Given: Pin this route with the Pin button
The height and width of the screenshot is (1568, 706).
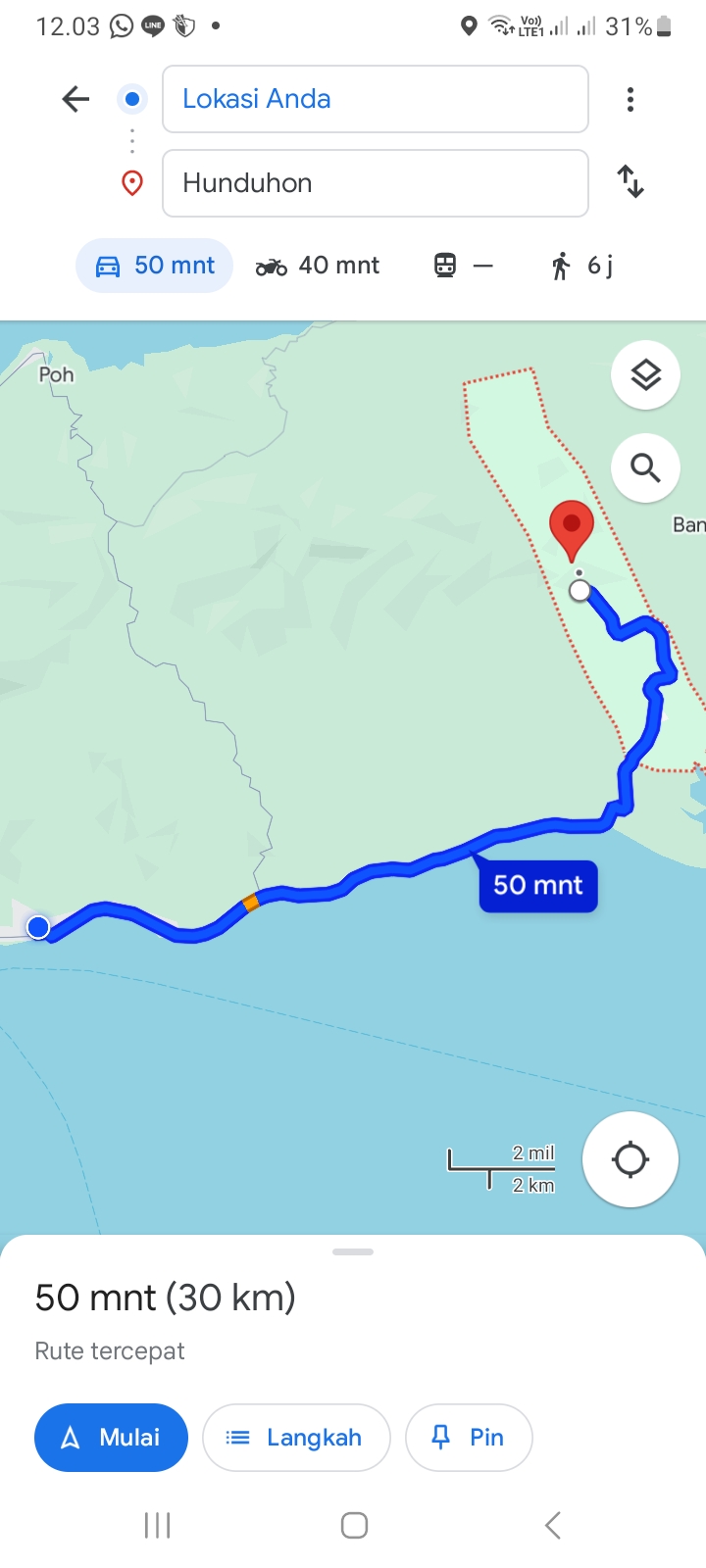Looking at the screenshot, I should (x=469, y=1438).
